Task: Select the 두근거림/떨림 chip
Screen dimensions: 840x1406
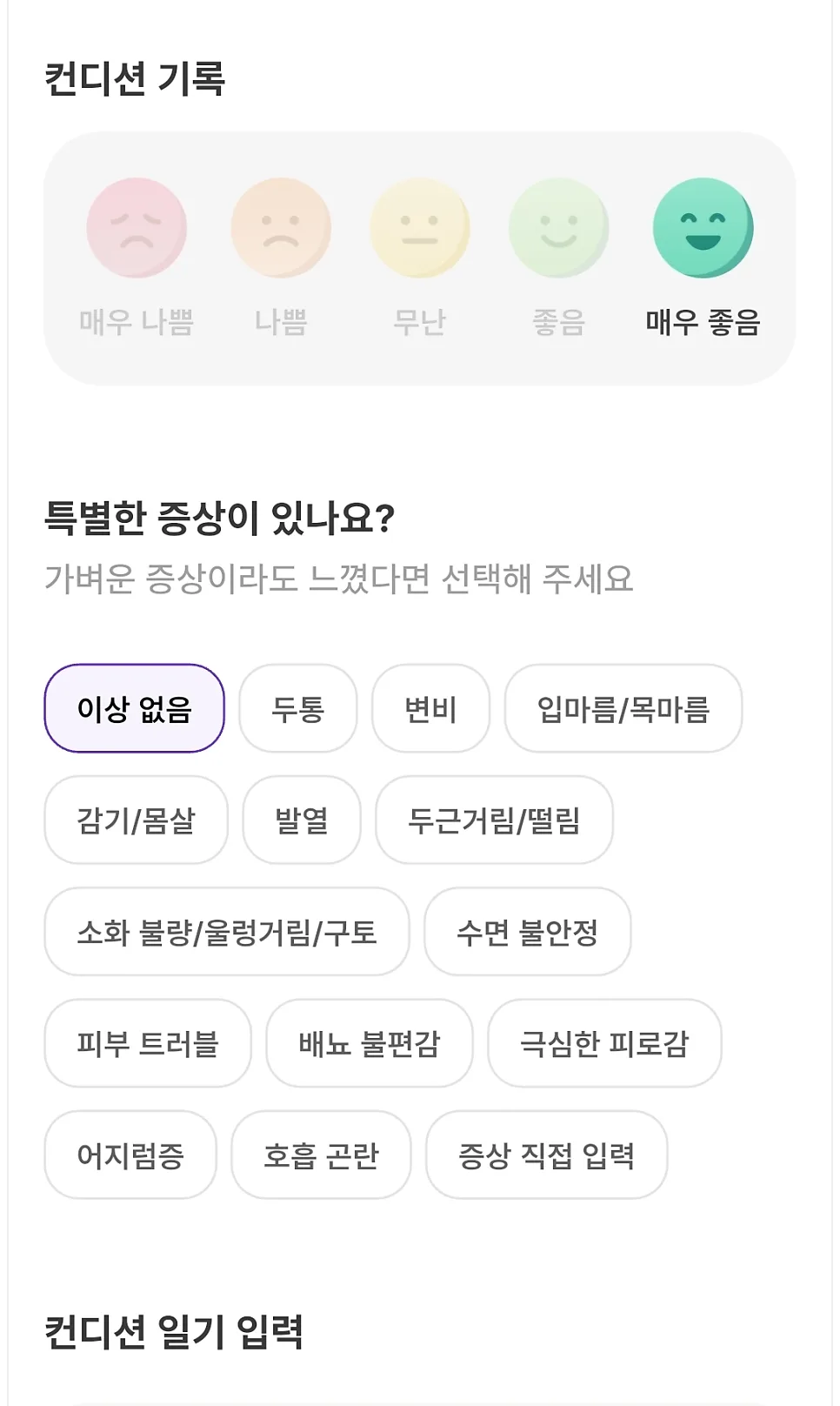Action: pos(494,820)
